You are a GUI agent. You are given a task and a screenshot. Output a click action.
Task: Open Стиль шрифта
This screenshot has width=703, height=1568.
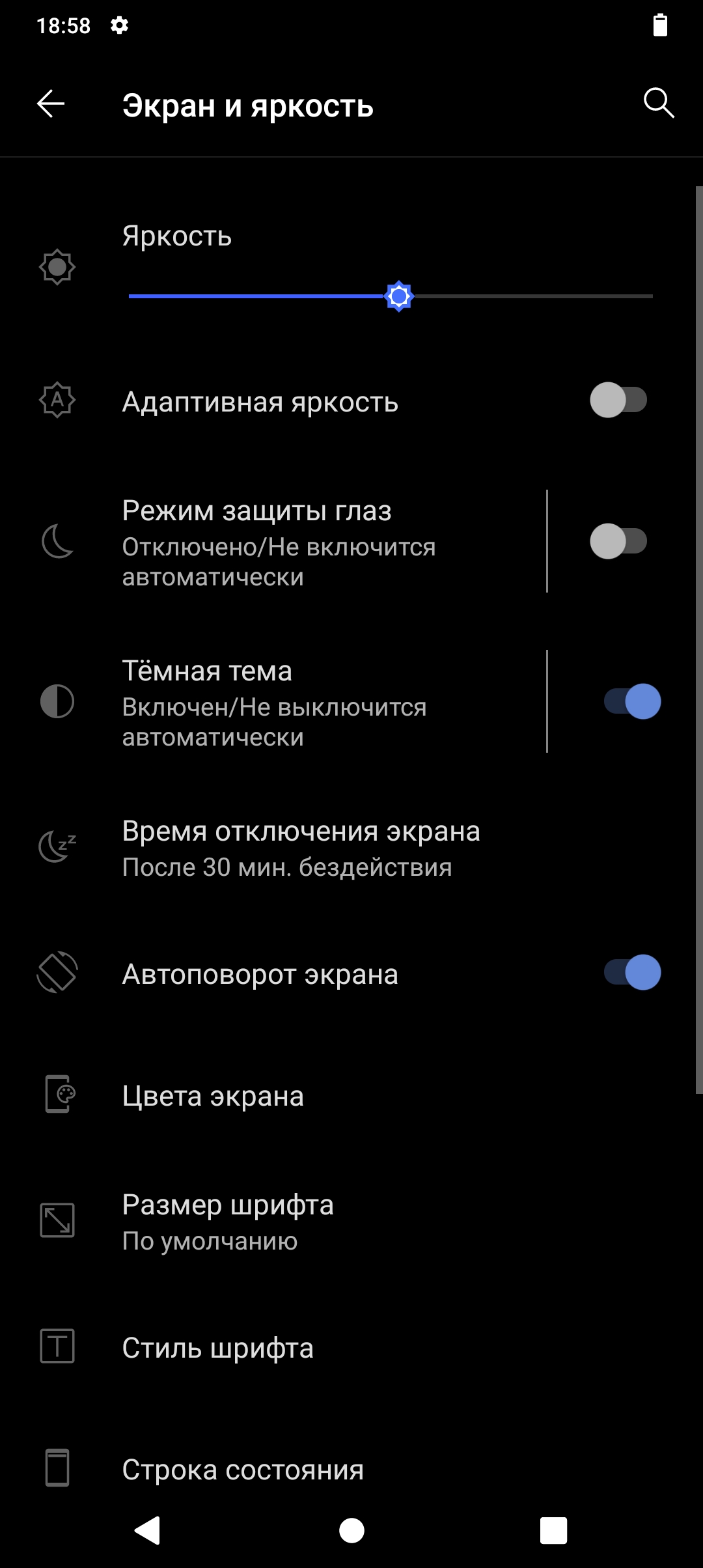tap(217, 1348)
